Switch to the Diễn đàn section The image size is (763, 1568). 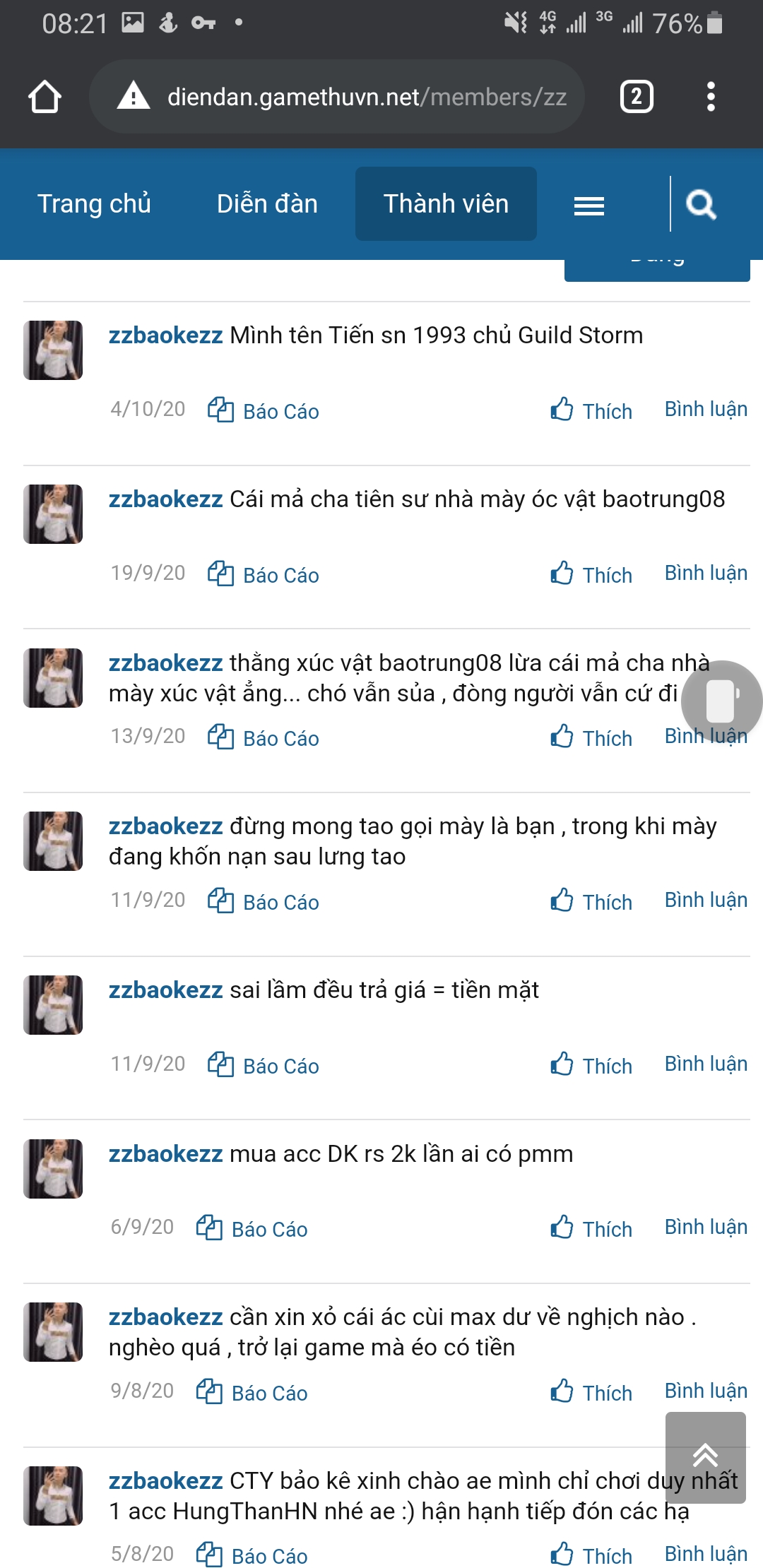click(267, 204)
